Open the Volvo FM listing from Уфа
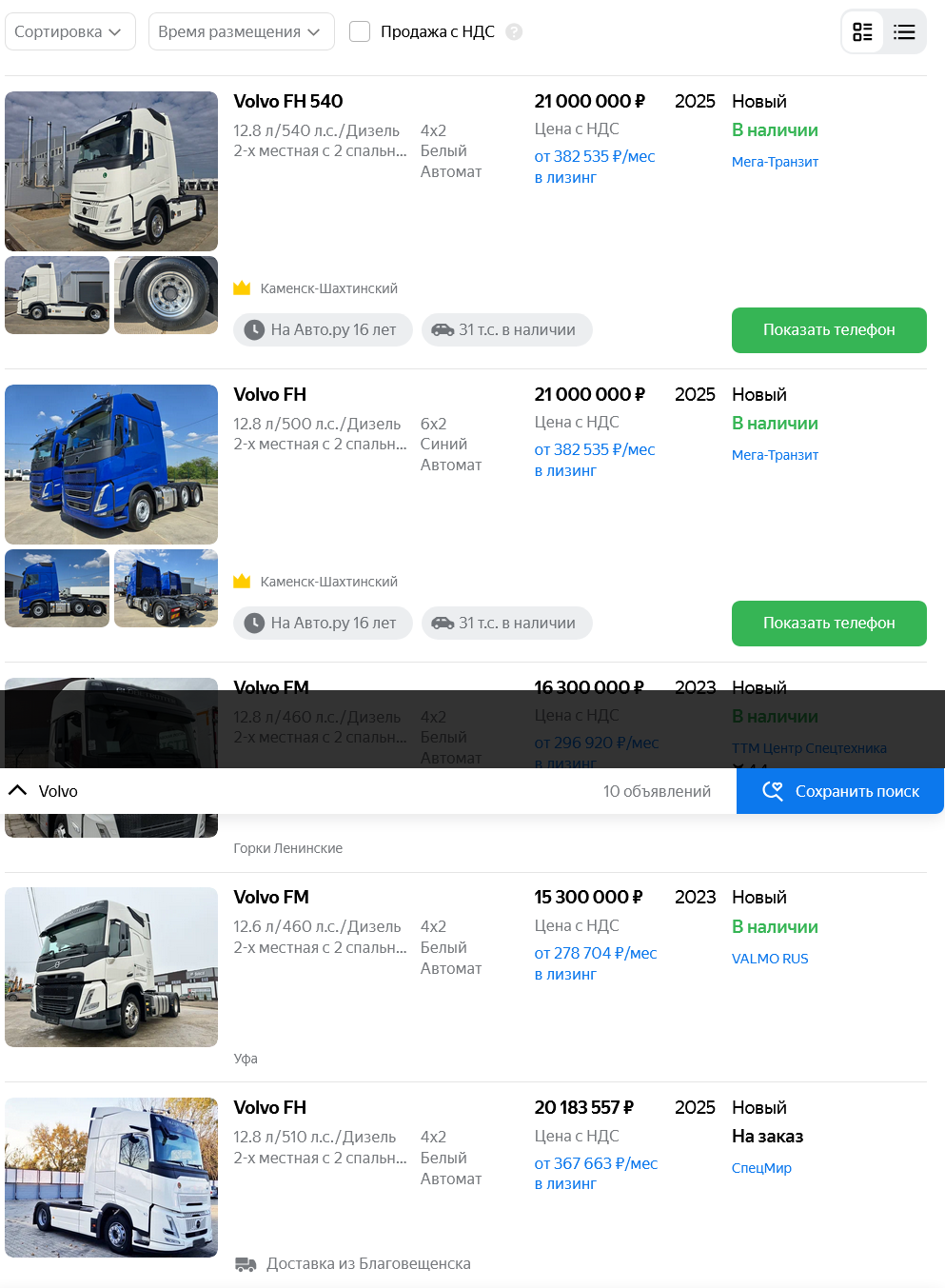This screenshot has height=1288, width=945. 271,897
